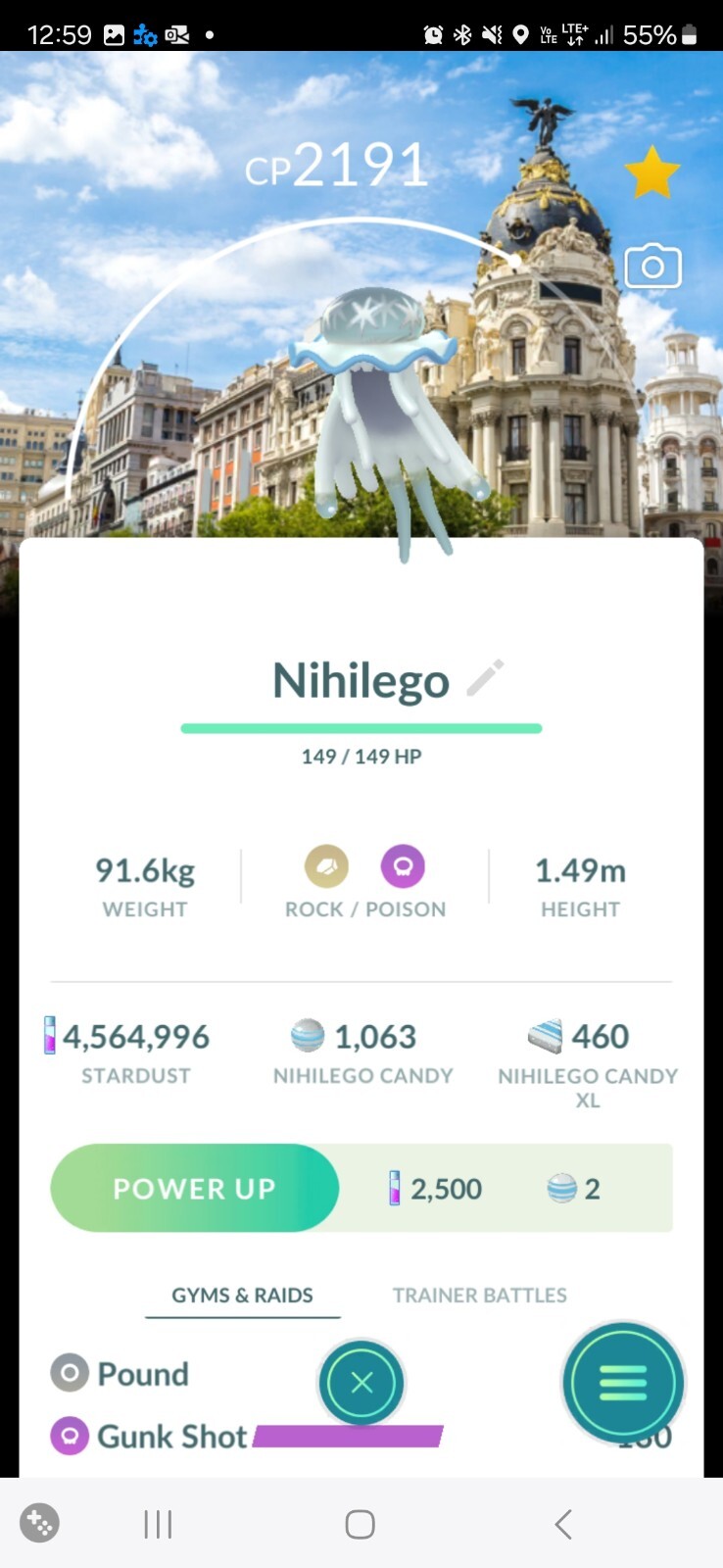Image resolution: width=723 pixels, height=1568 pixels.
Task: Go to the phone's home screen
Action: [360, 1524]
